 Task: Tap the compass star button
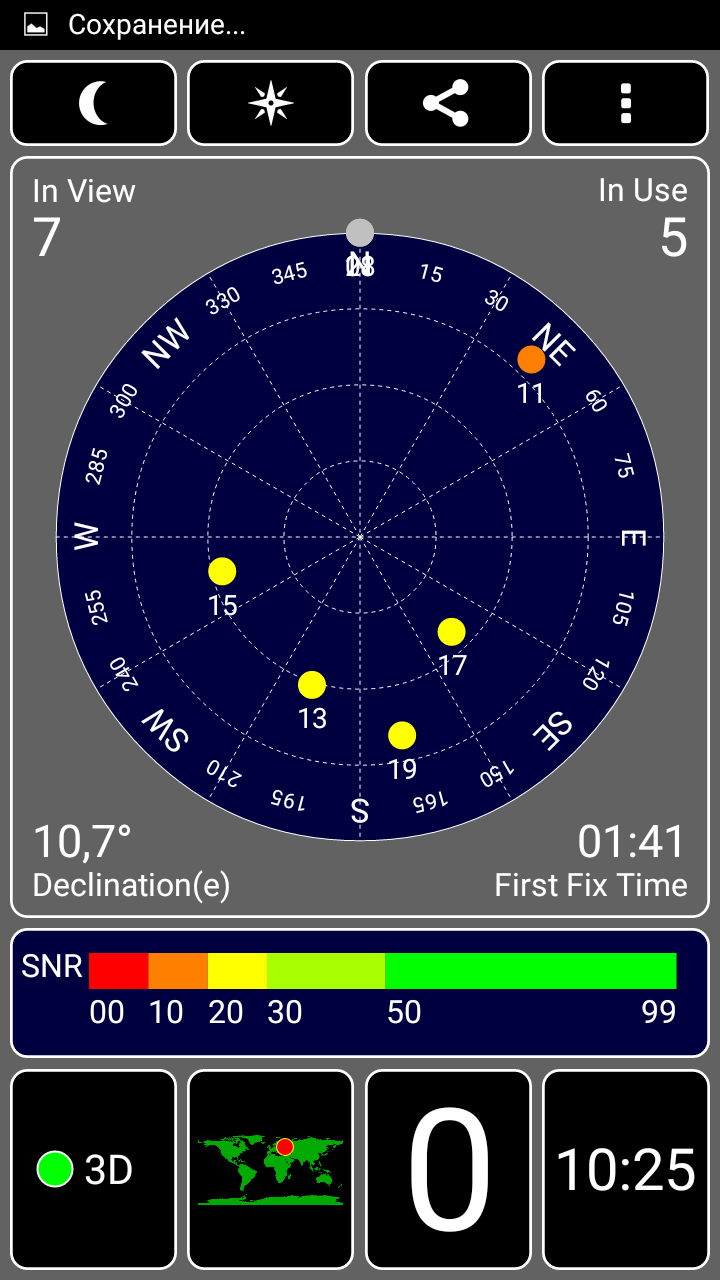coord(271,103)
